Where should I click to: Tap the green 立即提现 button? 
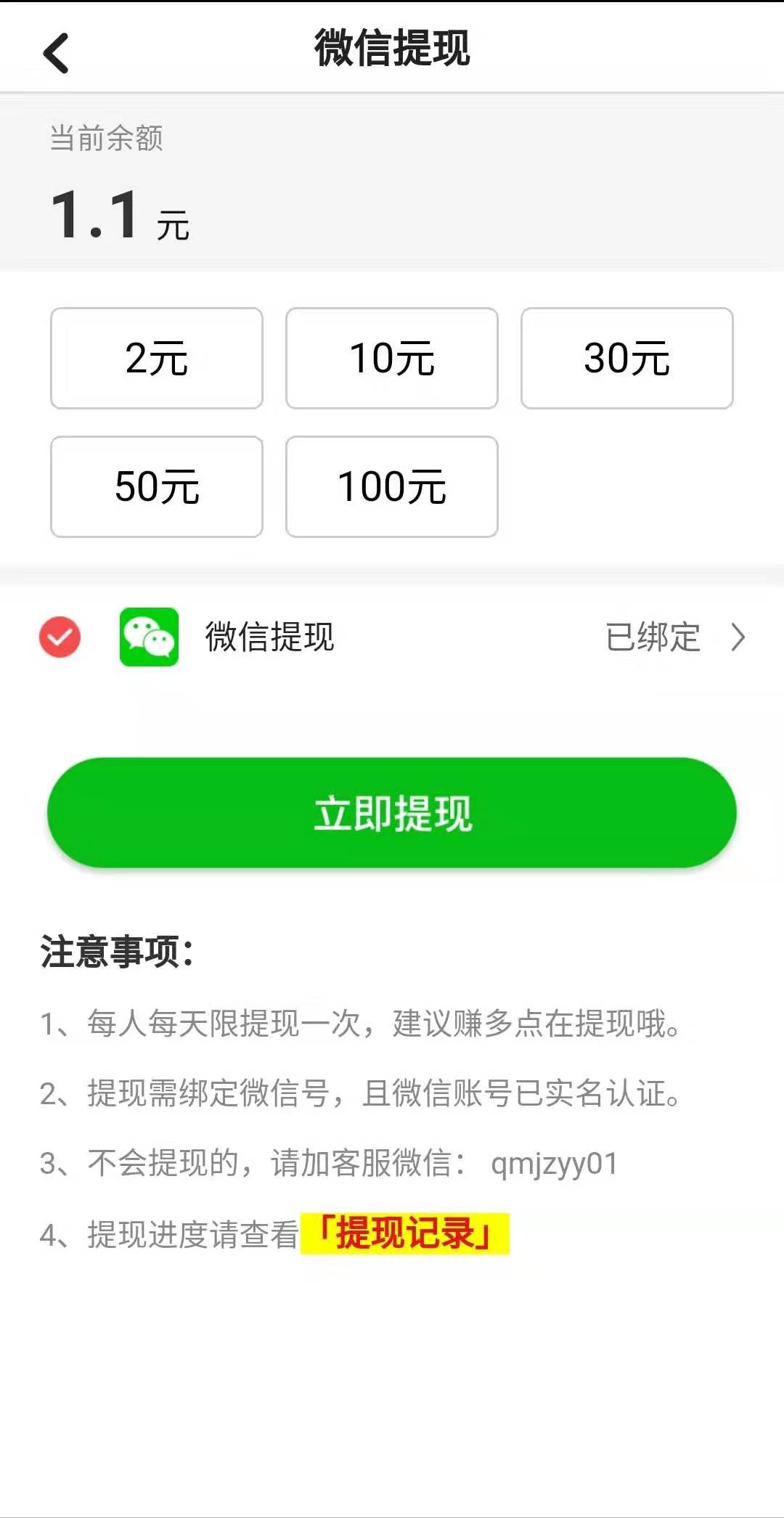tap(392, 813)
